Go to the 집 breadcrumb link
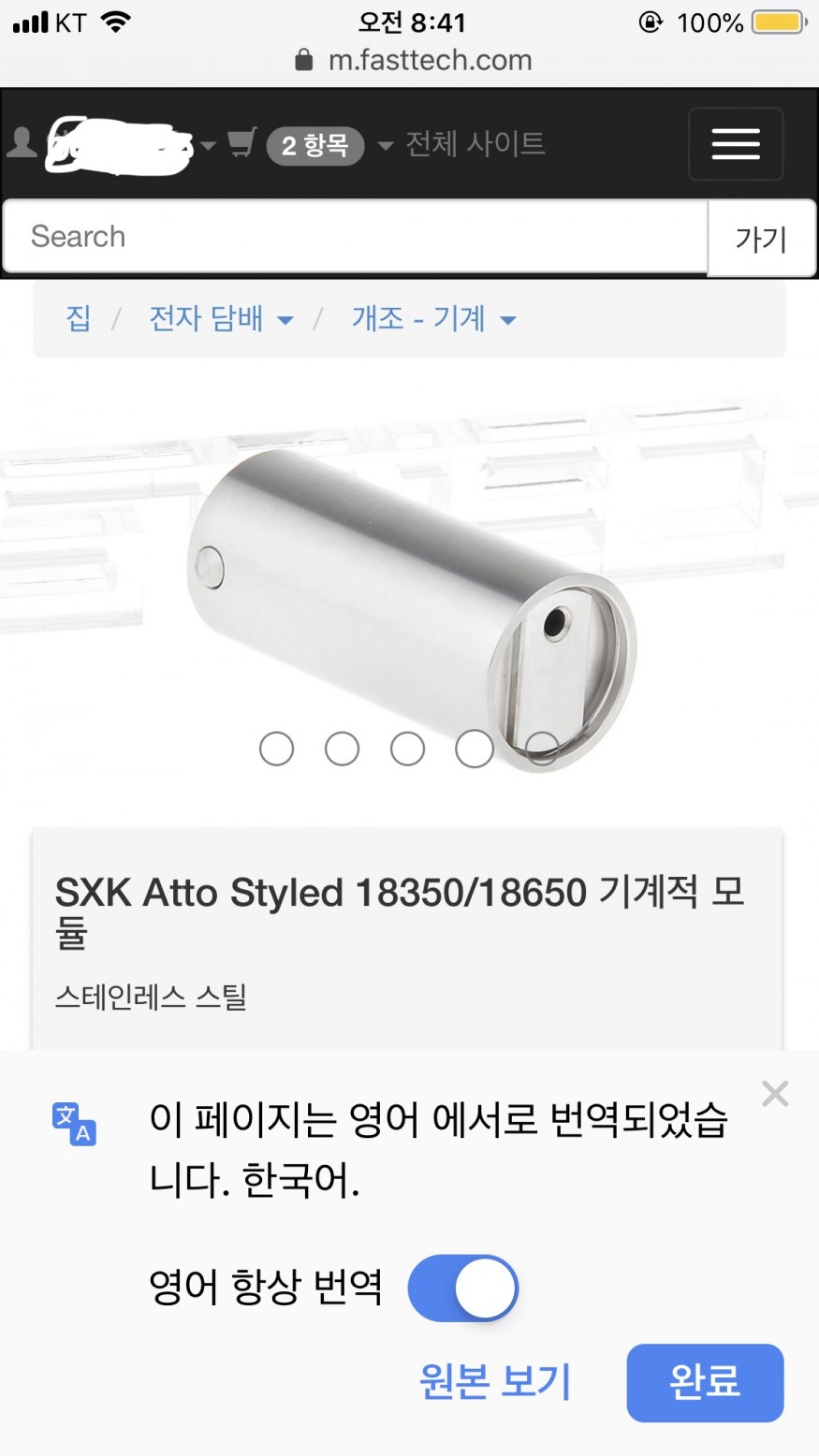 (79, 319)
